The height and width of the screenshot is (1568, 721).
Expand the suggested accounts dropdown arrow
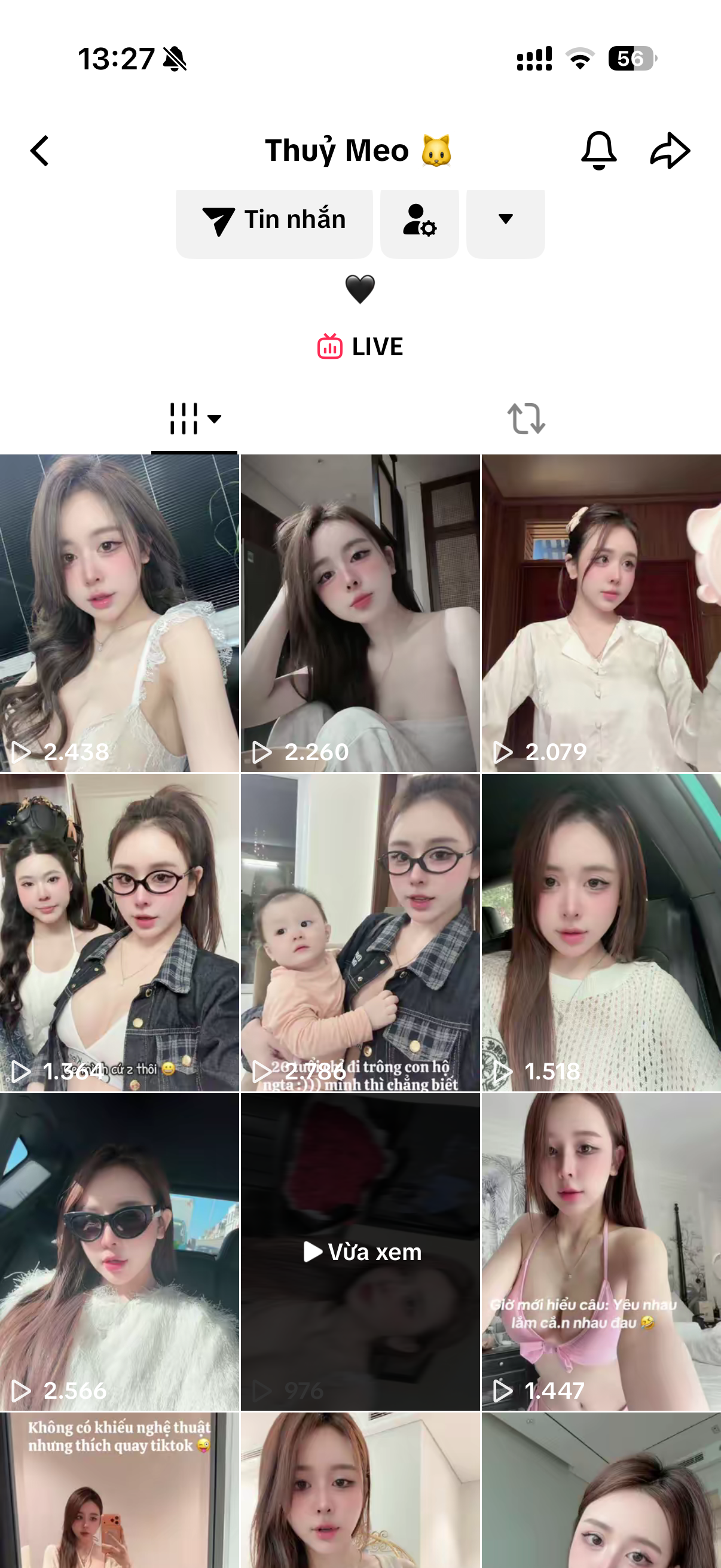505,220
